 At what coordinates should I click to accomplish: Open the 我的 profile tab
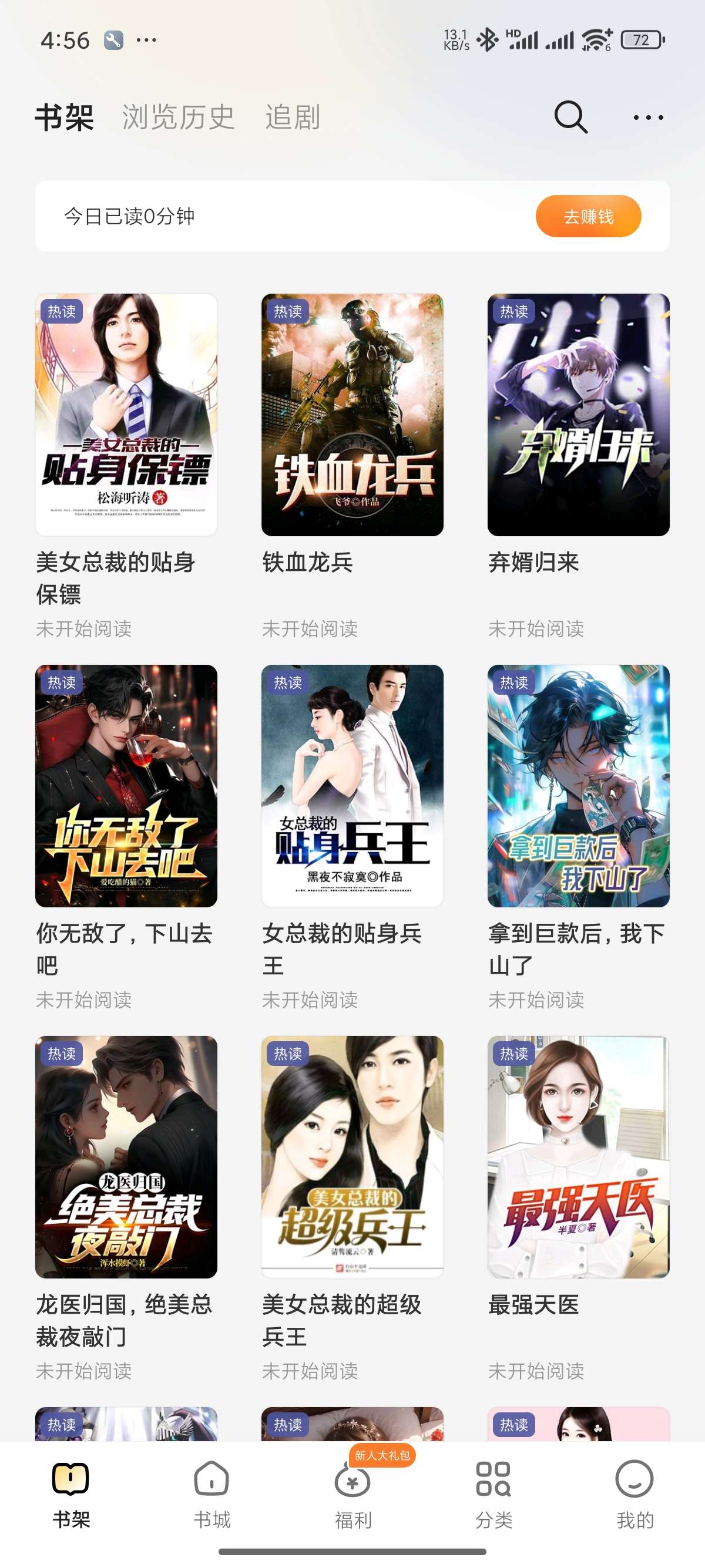point(634,1495)
